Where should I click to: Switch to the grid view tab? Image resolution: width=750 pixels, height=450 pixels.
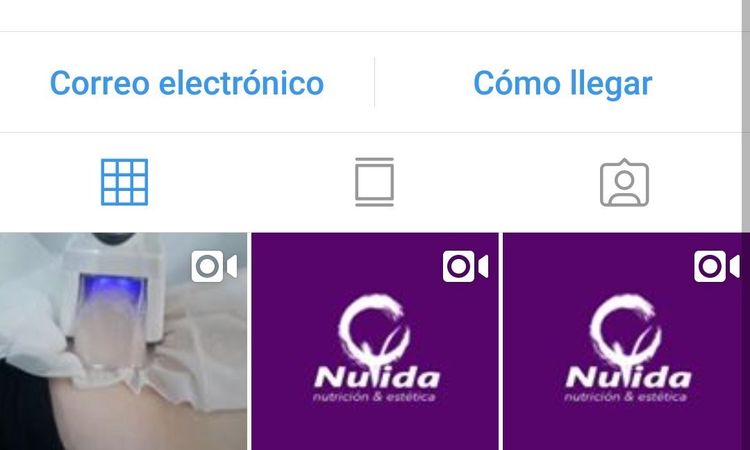(x=125, y=183)
